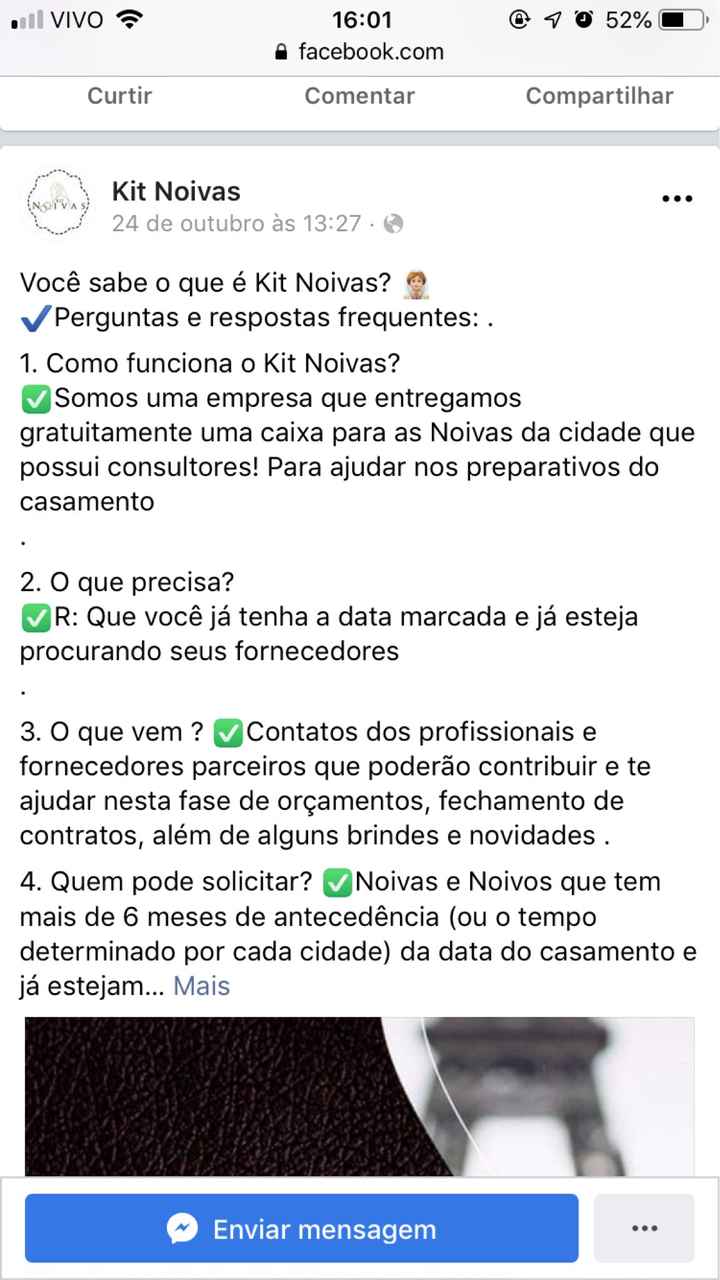Open the post timestamp 24 de outubro

tap(236, 223)
